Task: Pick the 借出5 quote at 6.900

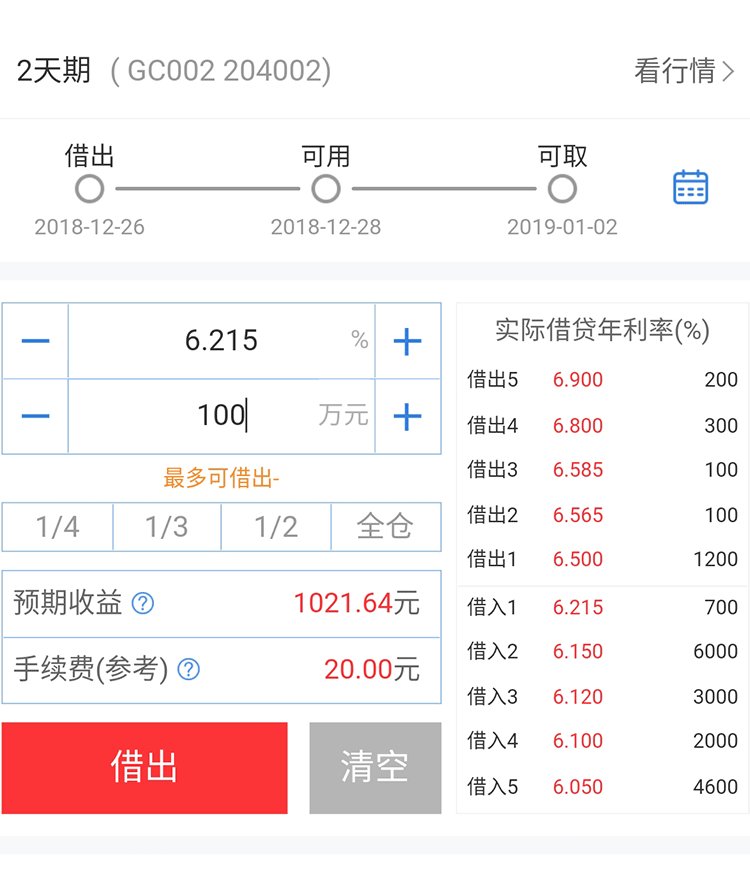Action: (602, 380)
